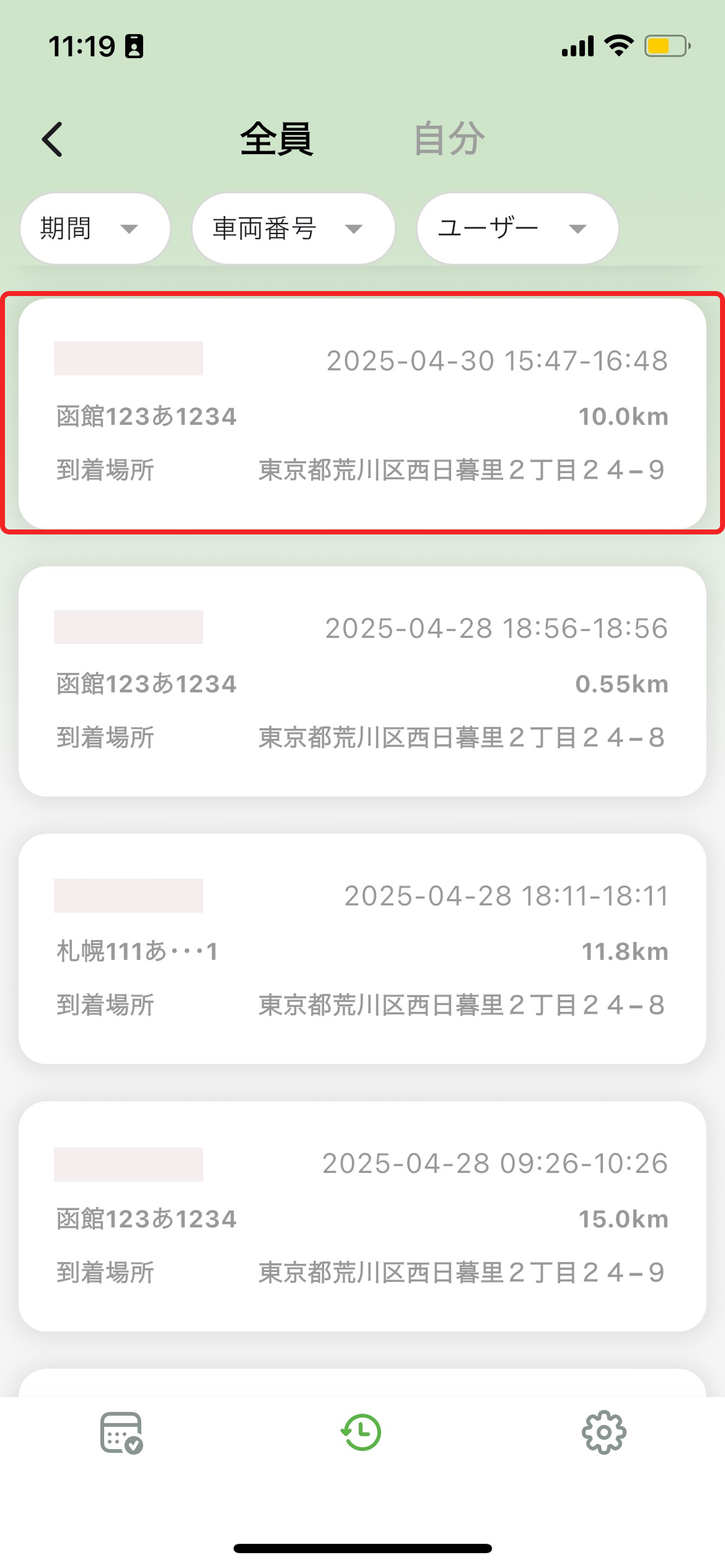Image resolution: width=725 pixels, height=1568 pixels.
Task: Switch to the 自分 tab
Action: pyautogui.click(x=449, y=139)
